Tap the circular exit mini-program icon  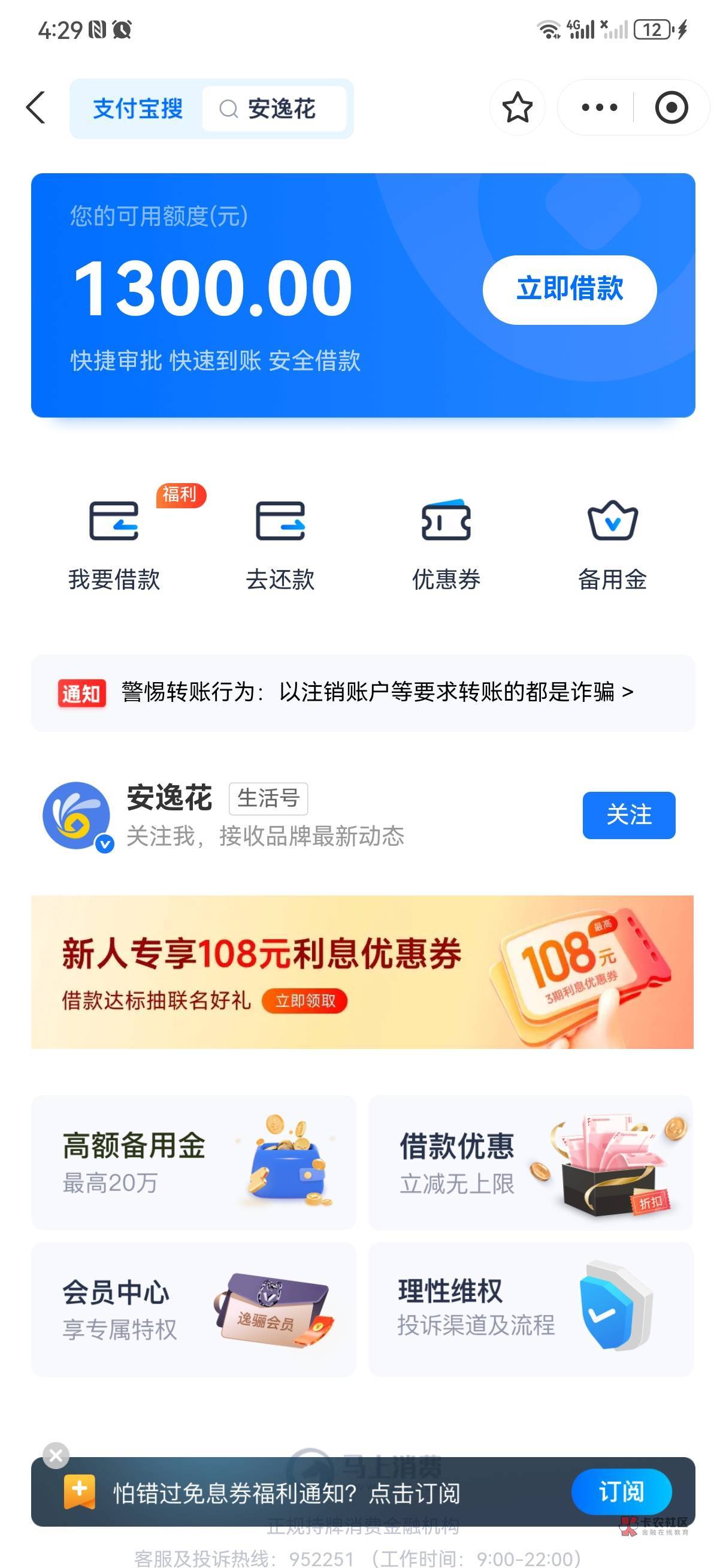672,108
